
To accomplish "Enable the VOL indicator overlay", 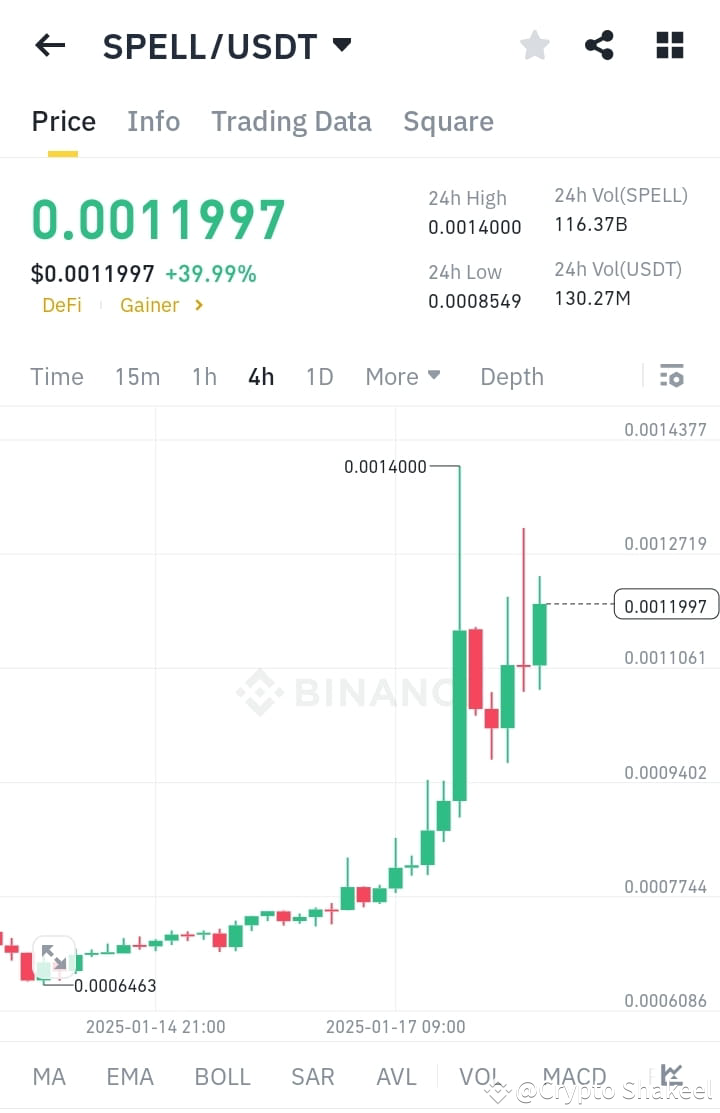I will point(480,1075).
